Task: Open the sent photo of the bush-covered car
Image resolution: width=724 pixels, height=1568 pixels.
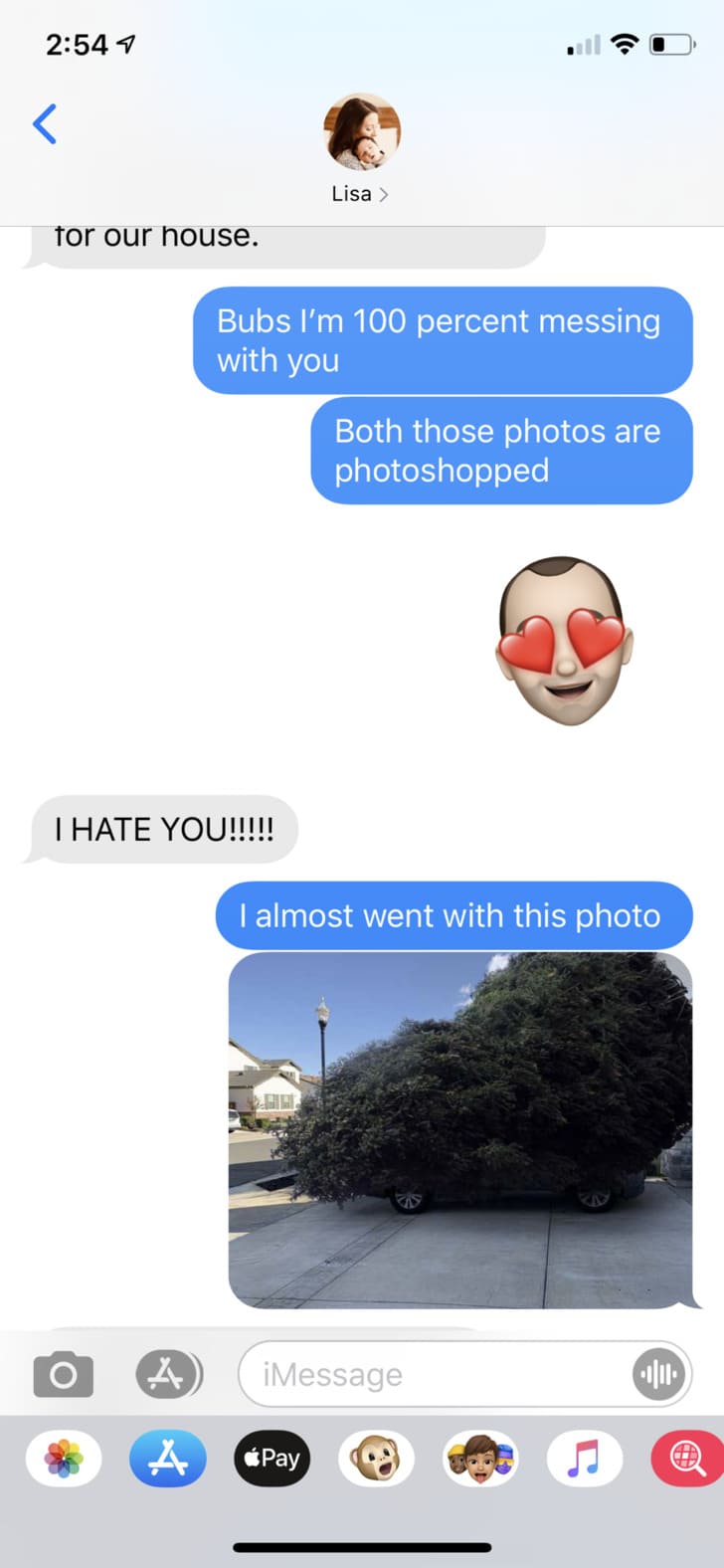Action: (460, 1130)
